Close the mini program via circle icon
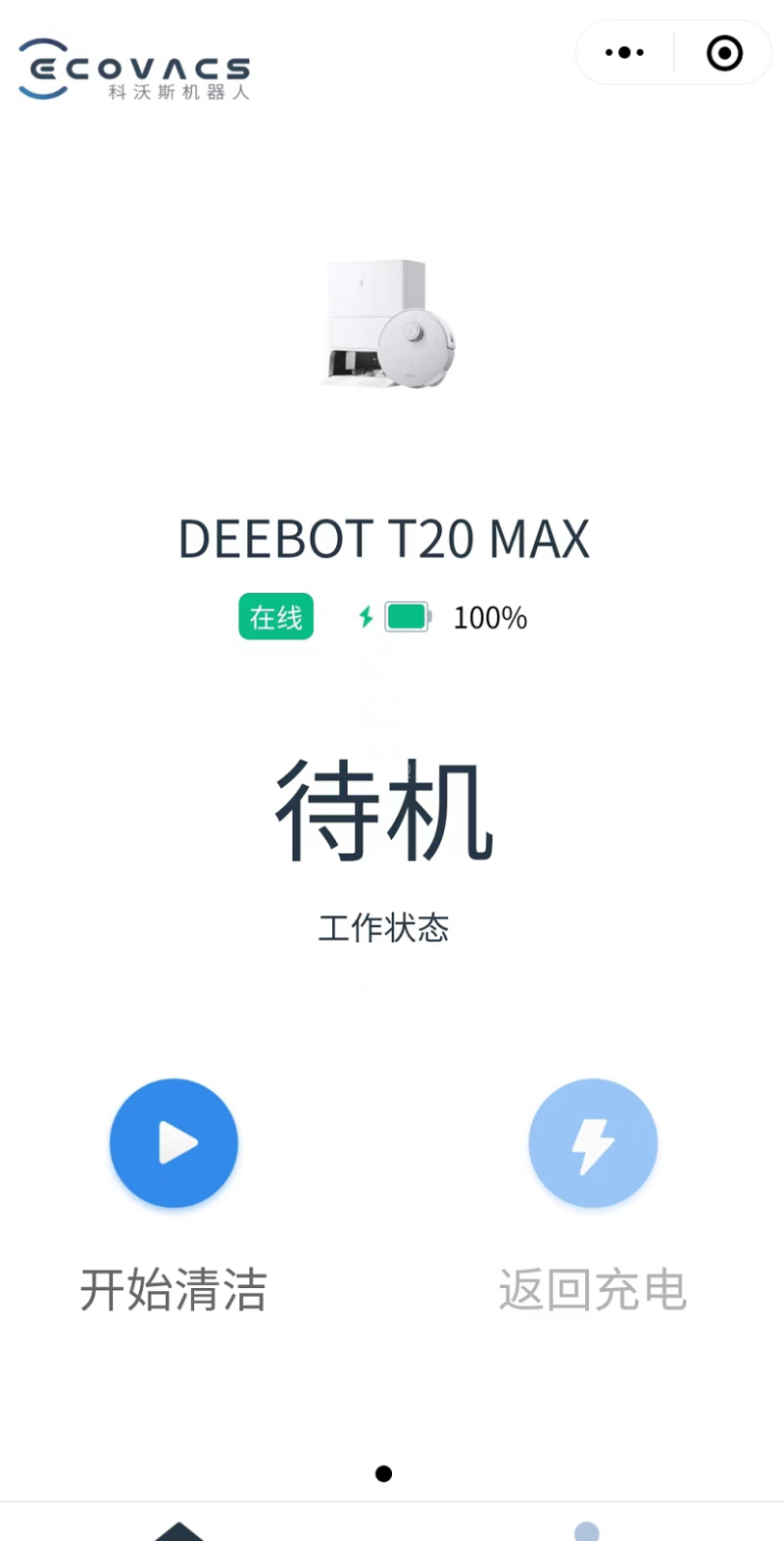The width and height of the screenshot is (784, 1541). coord(724,53)
